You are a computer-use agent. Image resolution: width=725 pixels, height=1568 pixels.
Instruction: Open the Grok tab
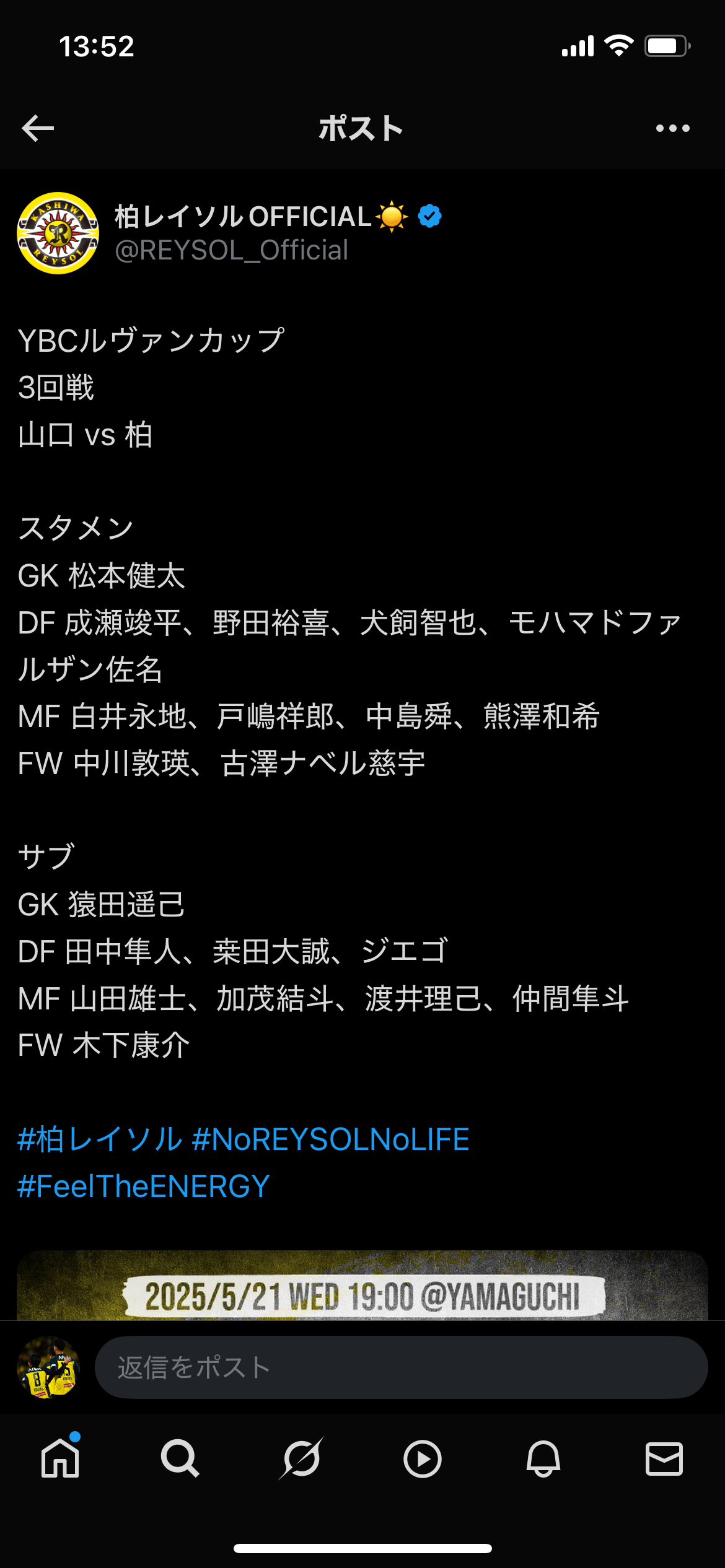301,1458
